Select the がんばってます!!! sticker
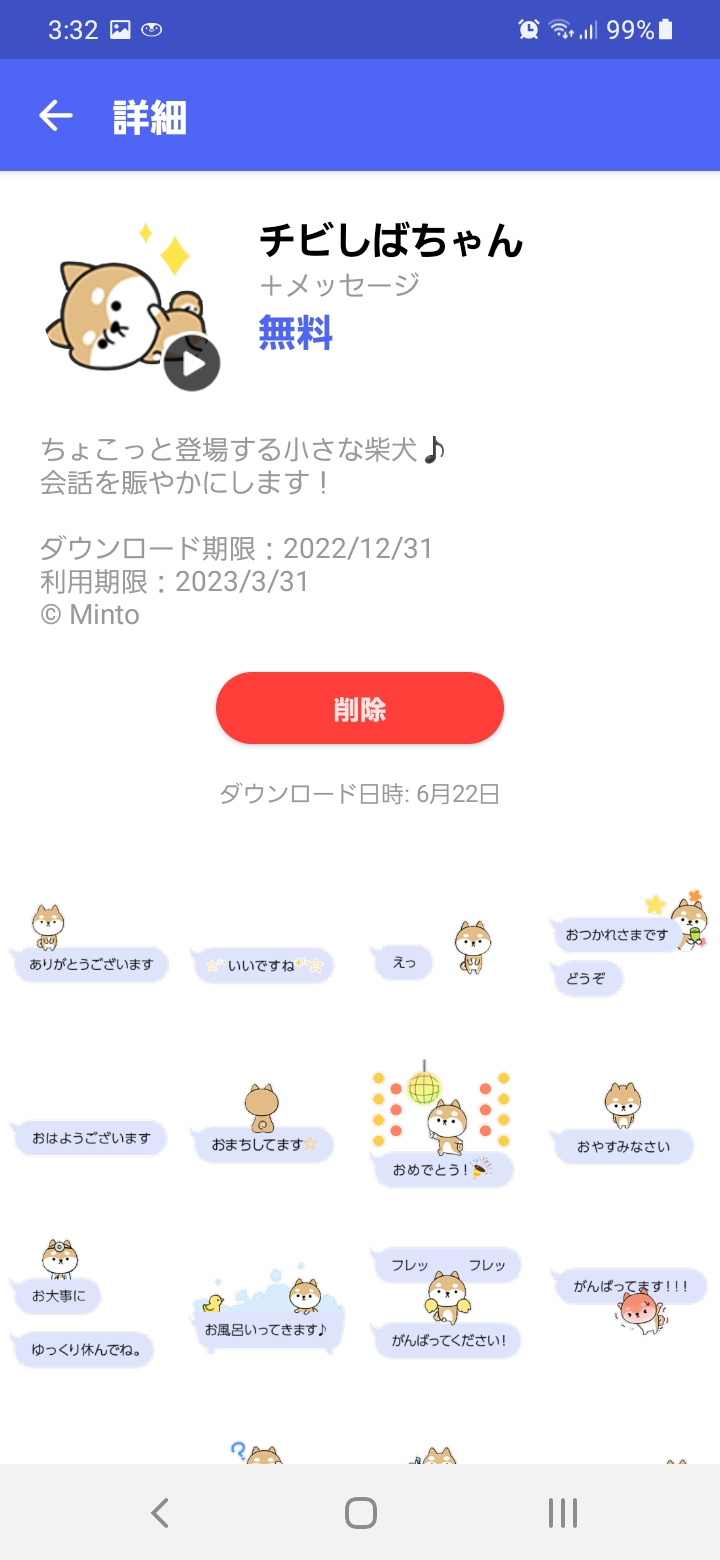Screen dimensions: 720x1560 click(630, 1297)
